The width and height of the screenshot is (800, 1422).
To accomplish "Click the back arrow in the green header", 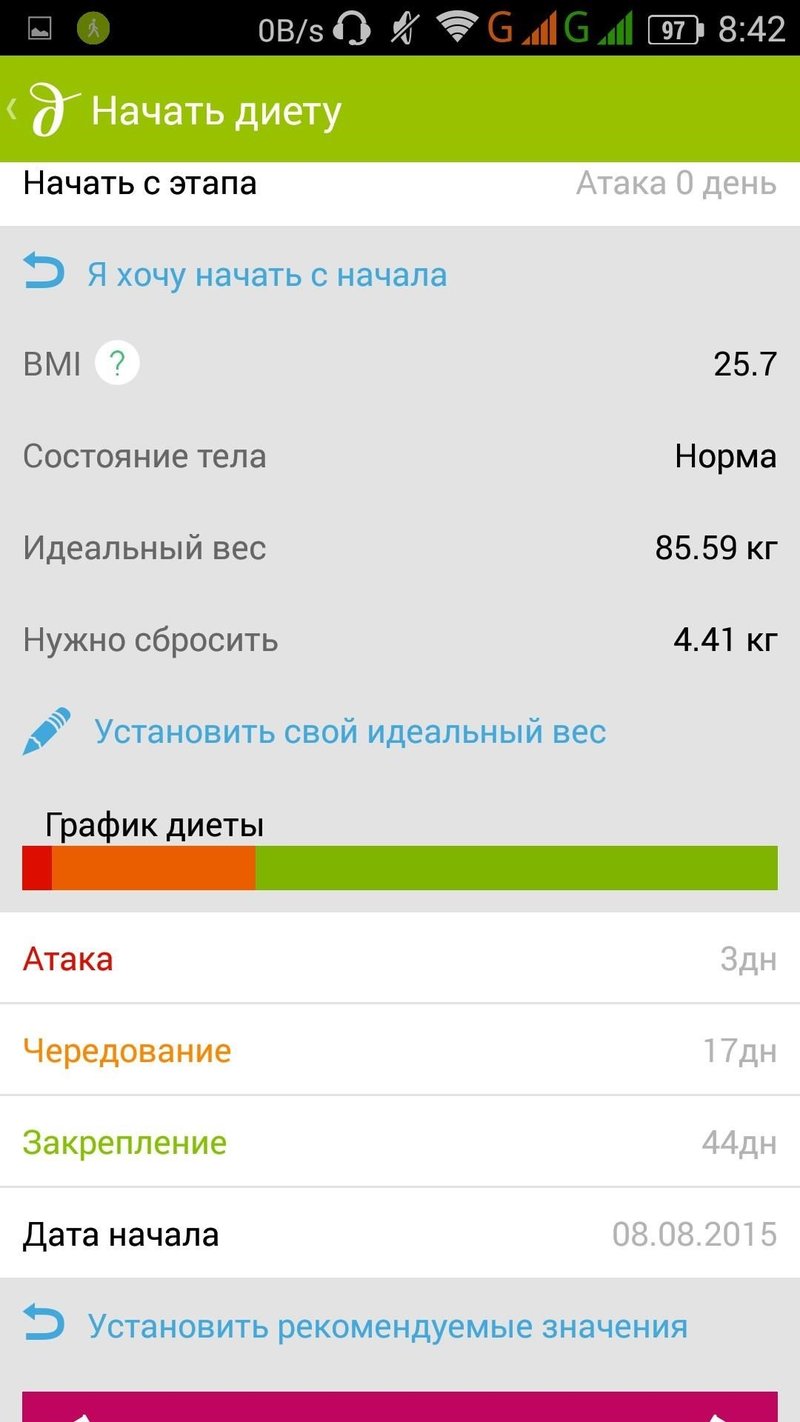I will point(10,108).
